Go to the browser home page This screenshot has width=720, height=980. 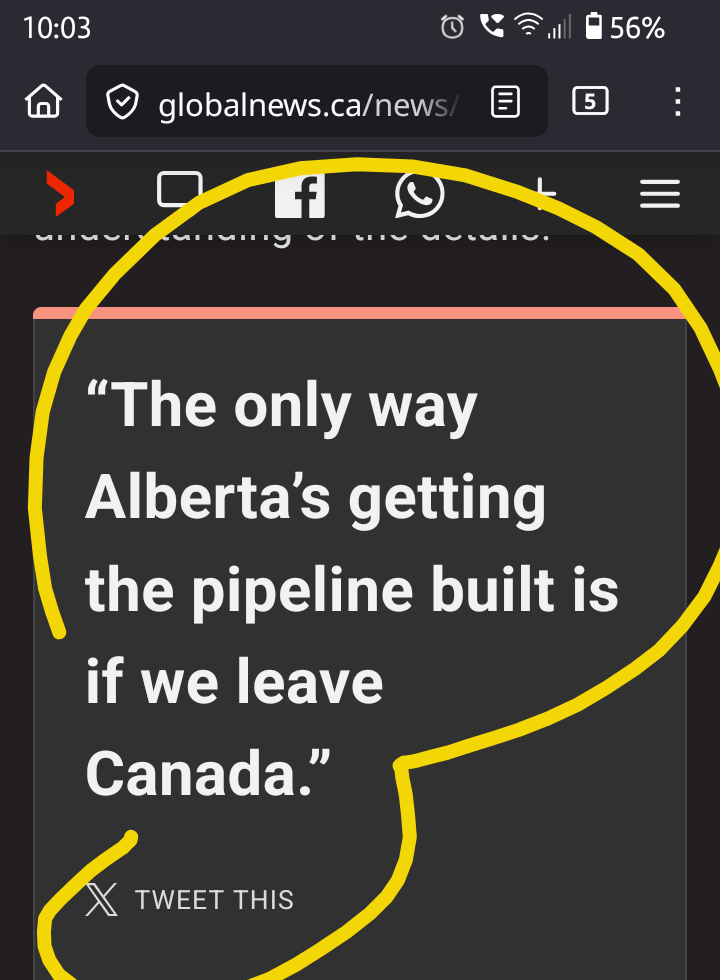point(44,101)
